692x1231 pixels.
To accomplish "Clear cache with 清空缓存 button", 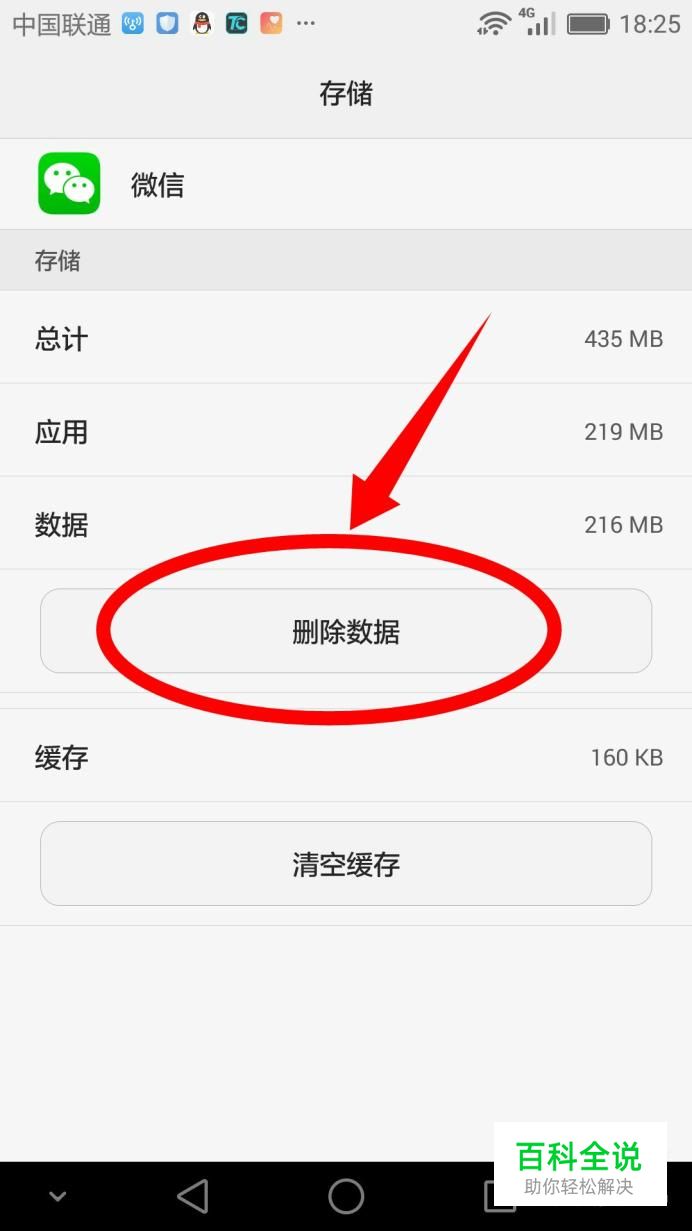I will pos(346,864).
